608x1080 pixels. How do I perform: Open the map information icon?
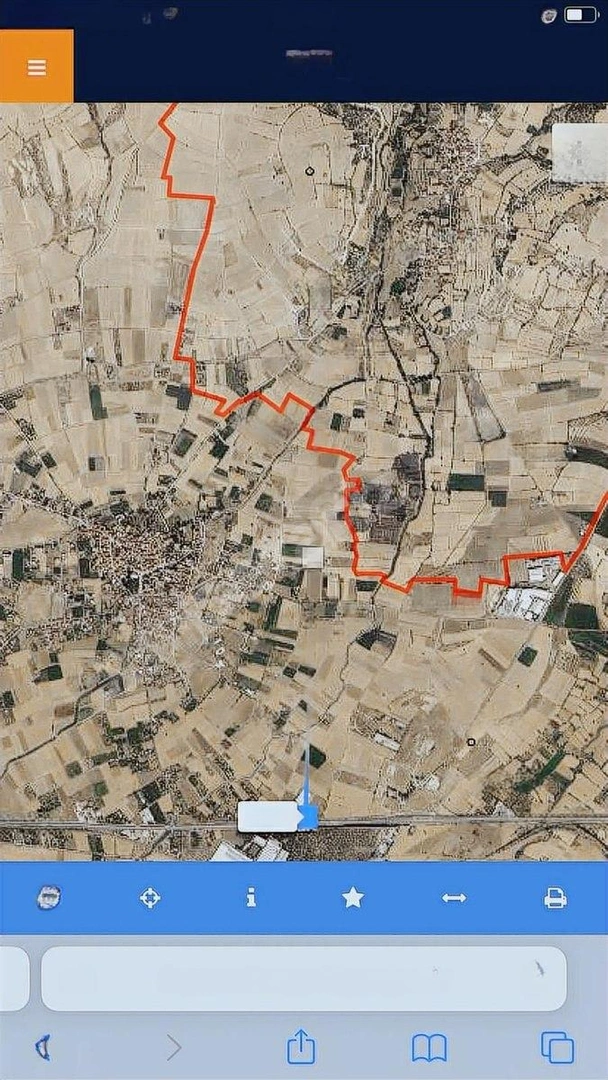[251, 897]
